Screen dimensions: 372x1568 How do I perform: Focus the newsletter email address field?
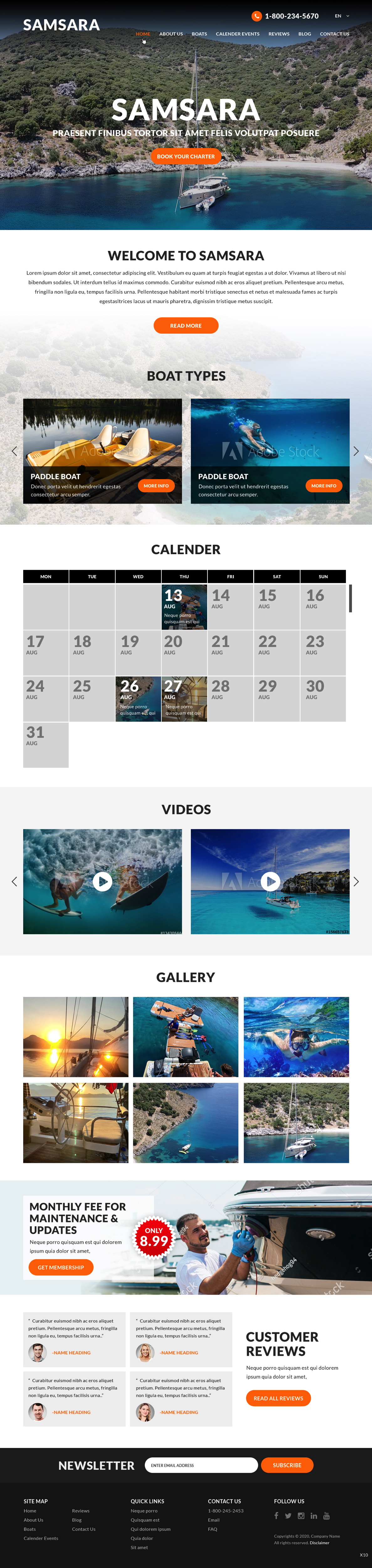point(201,1465)
